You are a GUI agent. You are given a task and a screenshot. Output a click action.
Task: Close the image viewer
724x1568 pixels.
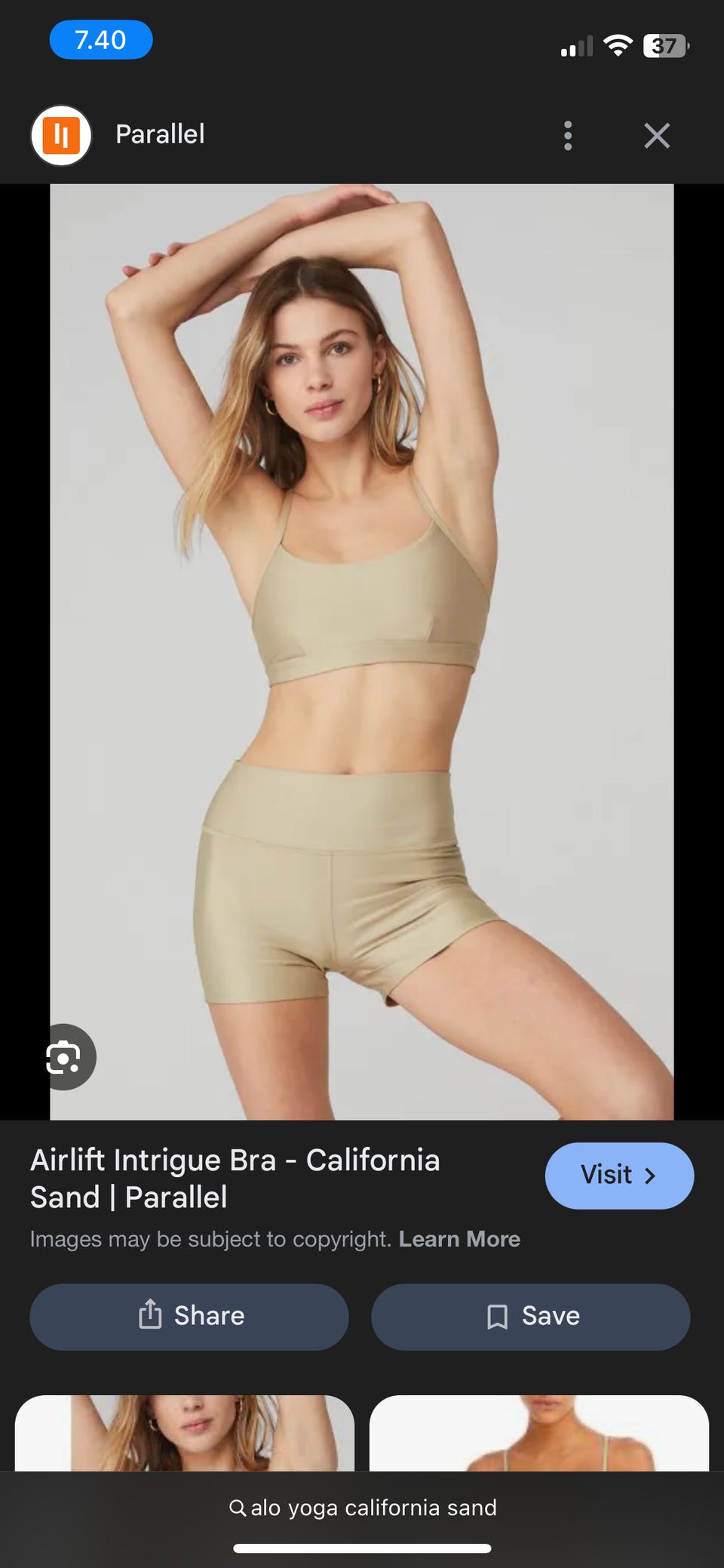click(657, 136)
